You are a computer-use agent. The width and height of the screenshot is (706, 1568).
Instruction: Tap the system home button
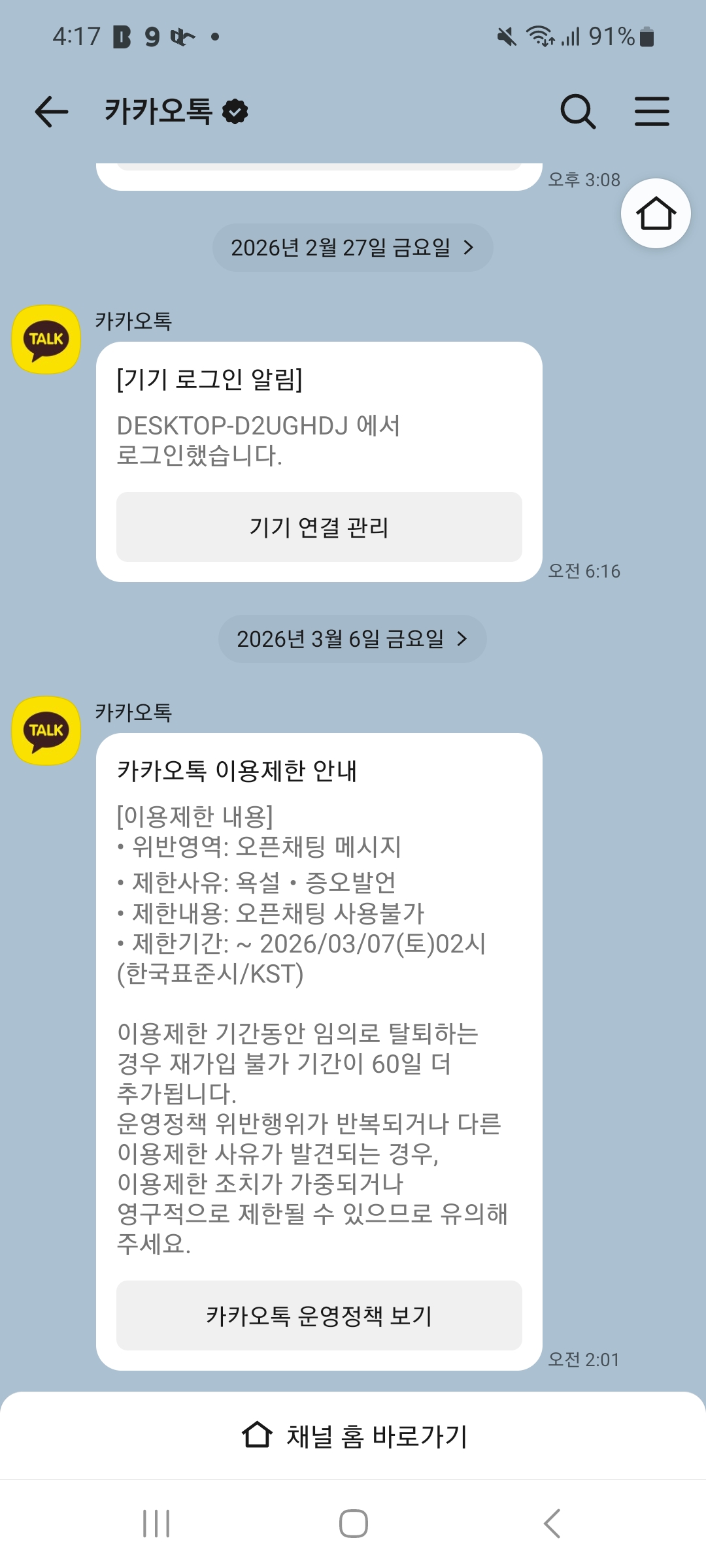353,1524
